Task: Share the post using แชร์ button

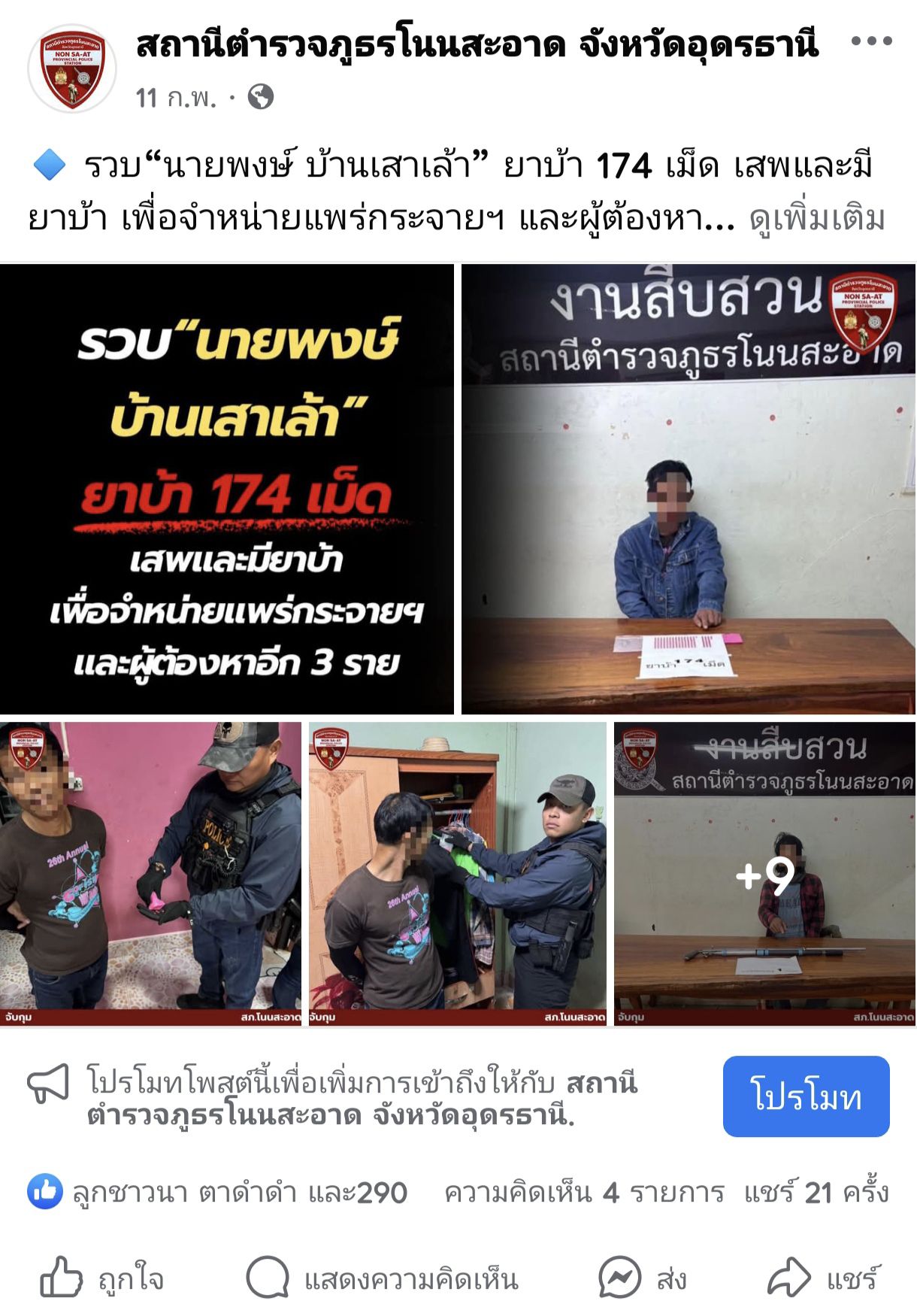Action: tap(823, 1278)
